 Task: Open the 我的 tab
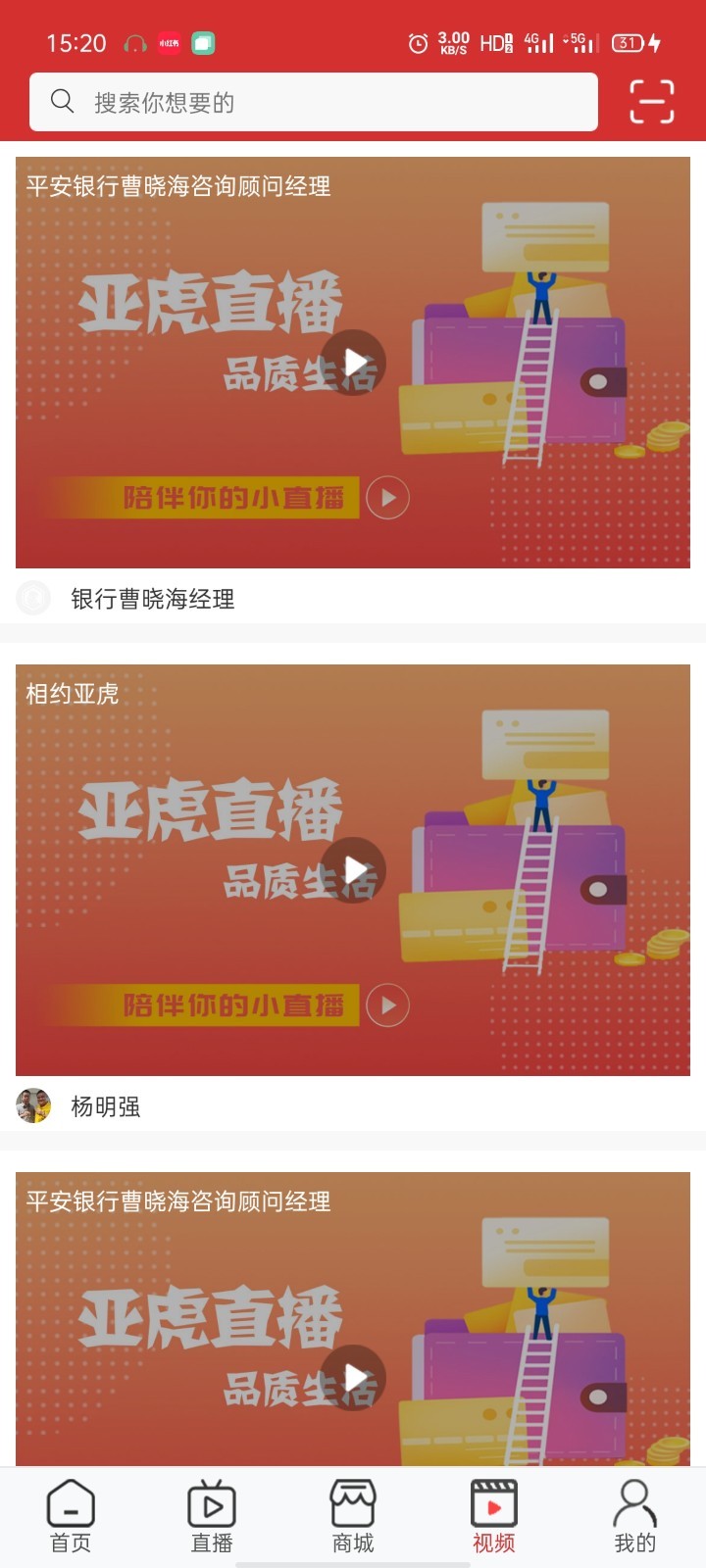click(x=634, y=1516)
